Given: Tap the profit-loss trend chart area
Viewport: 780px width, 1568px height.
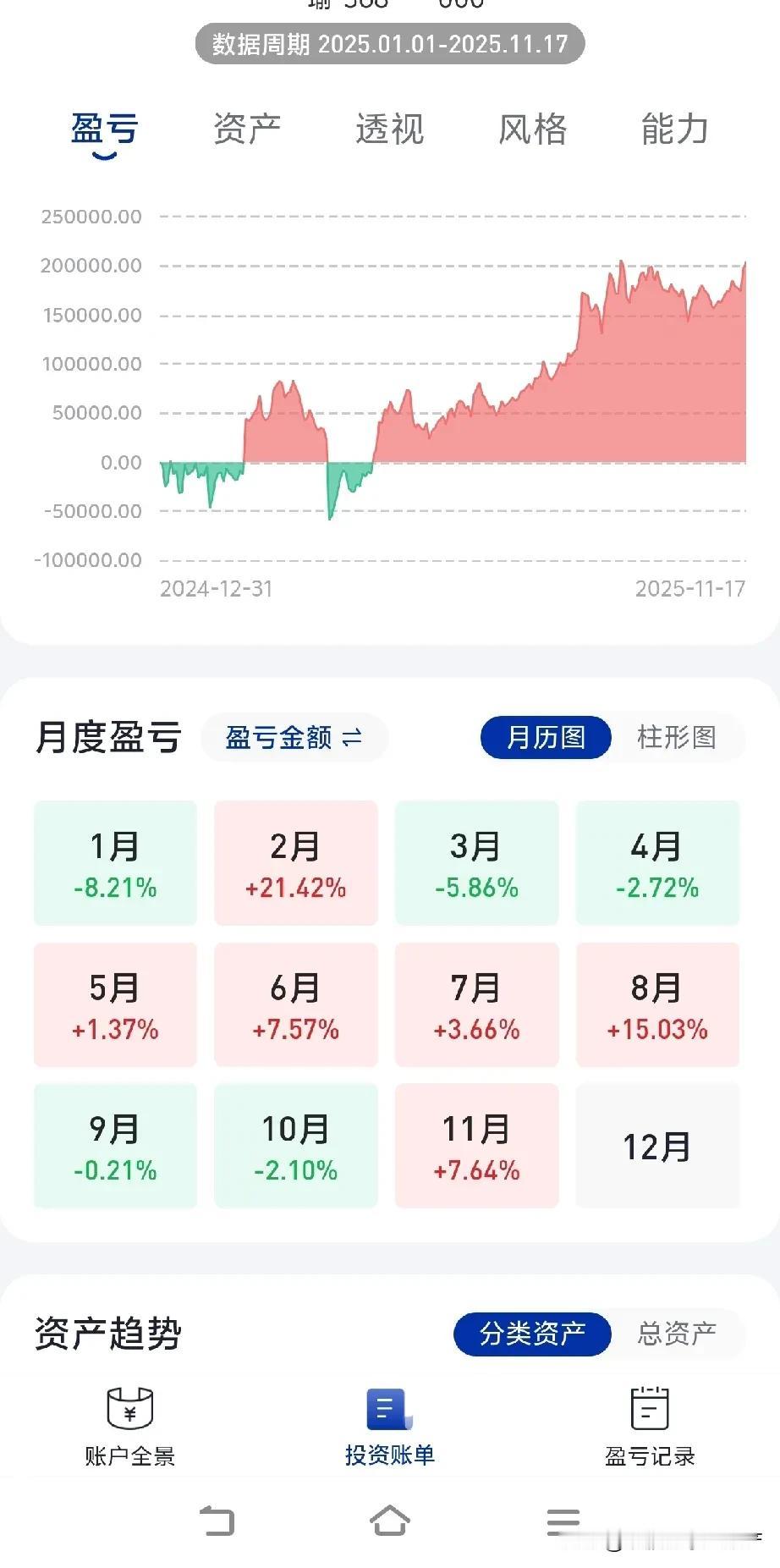Looking at the screenshot, I should tap(448, 389).
